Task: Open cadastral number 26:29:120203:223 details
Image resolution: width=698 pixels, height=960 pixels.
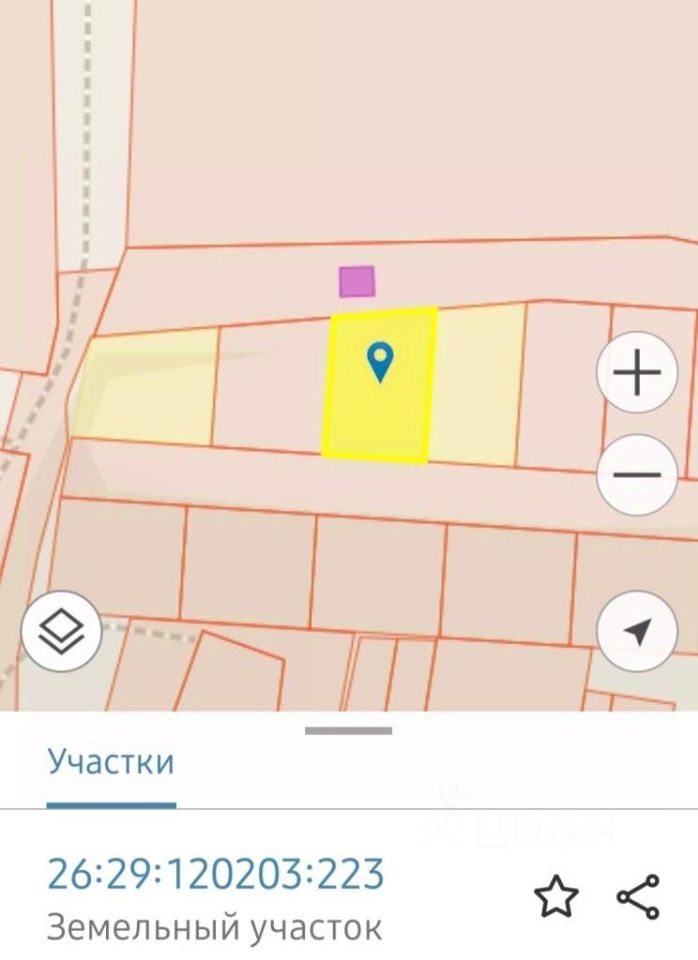Action: (216, 874)
